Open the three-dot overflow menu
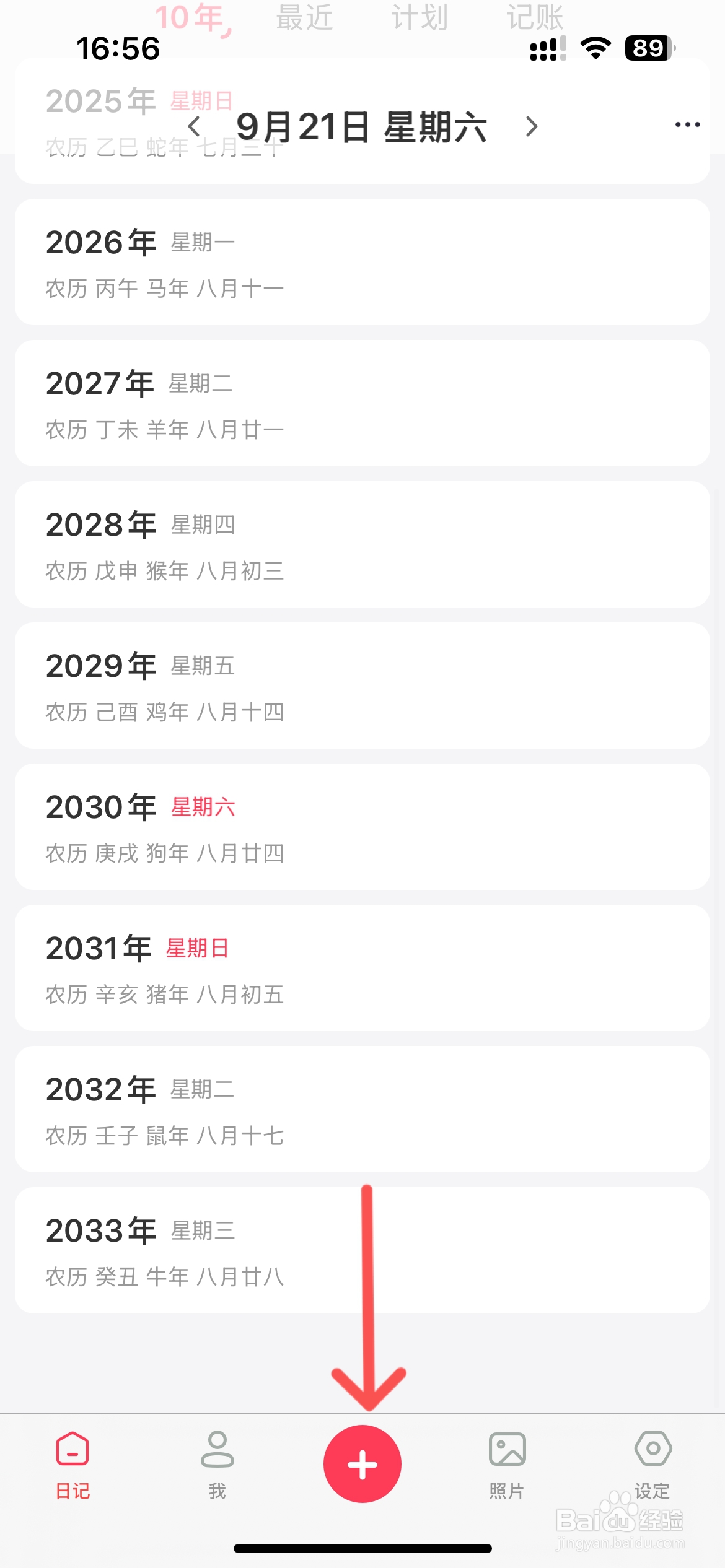 click(687, 124)
